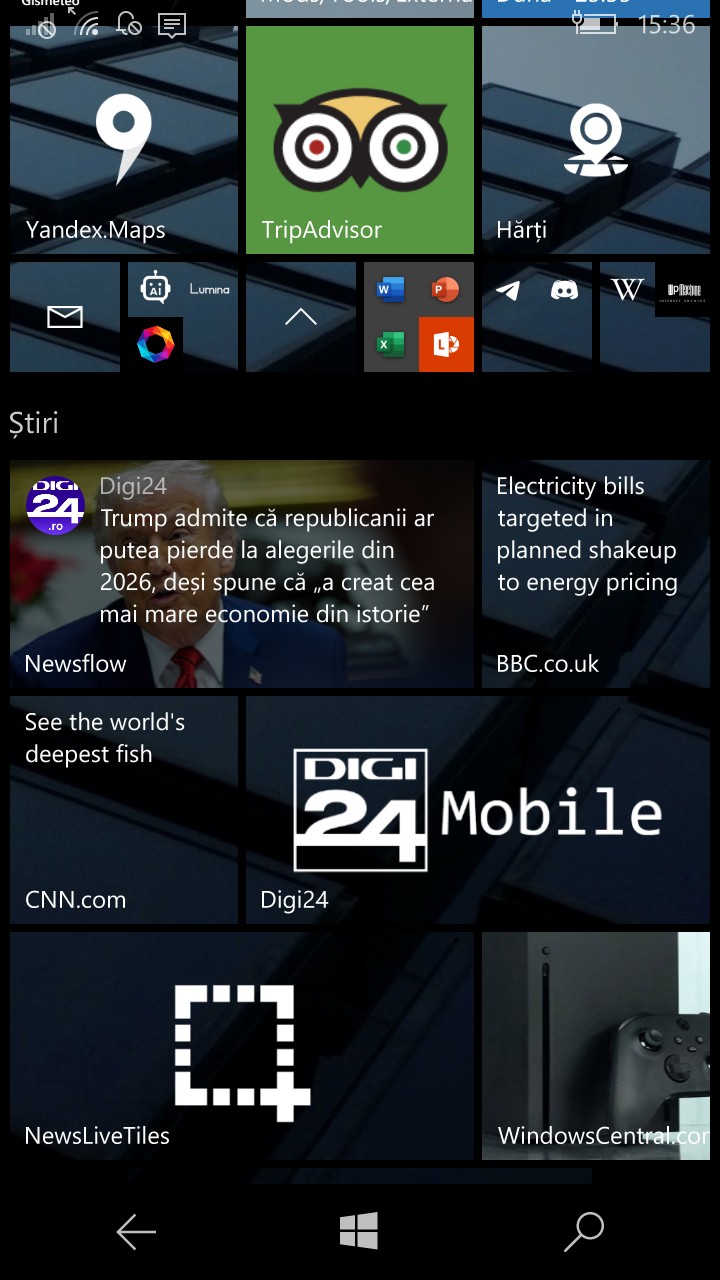
Task: Expand the folder with up chevron
Action: [x=301, y=317]
